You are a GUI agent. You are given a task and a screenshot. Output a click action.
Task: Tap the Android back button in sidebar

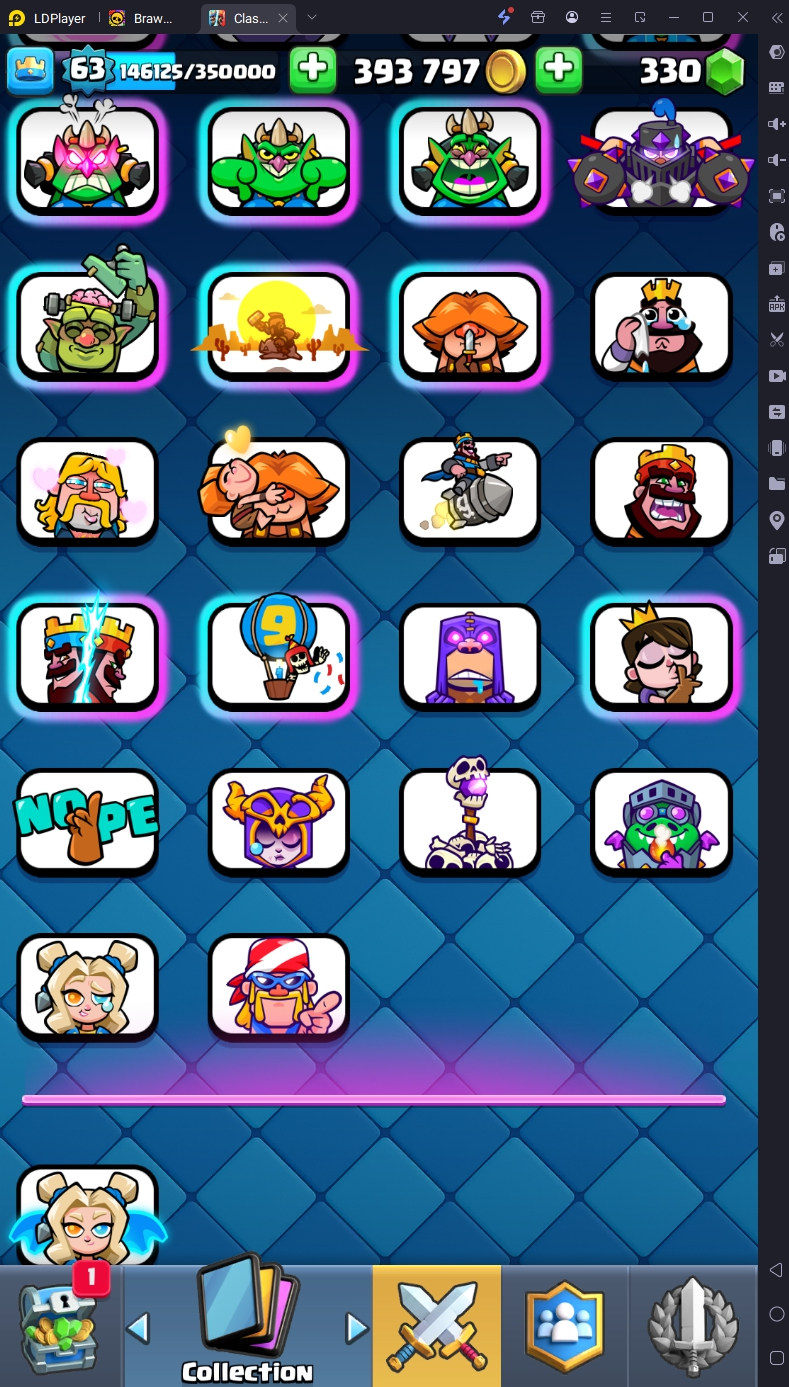[x=776, y=1270]
